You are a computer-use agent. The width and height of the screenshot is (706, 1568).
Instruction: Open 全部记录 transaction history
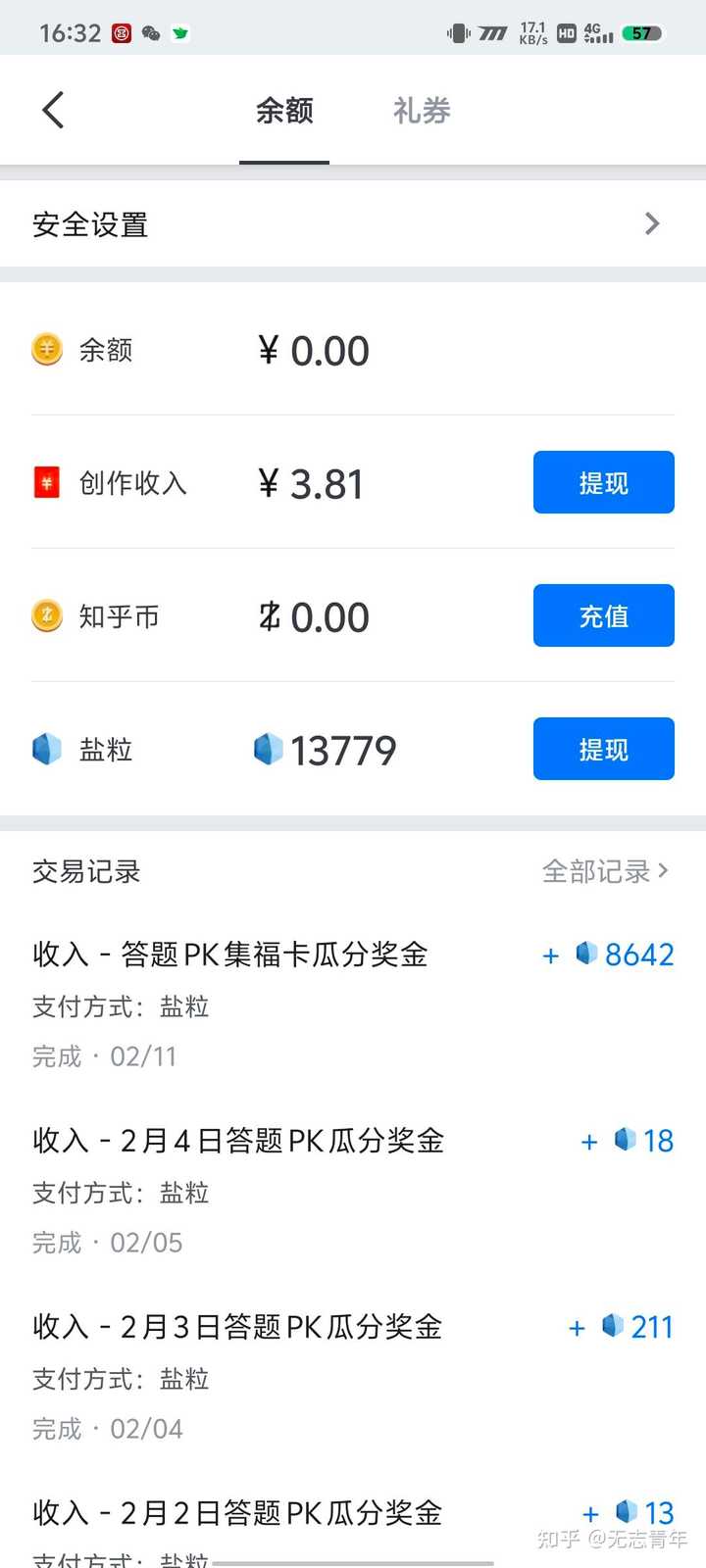(x=605, y=871)
